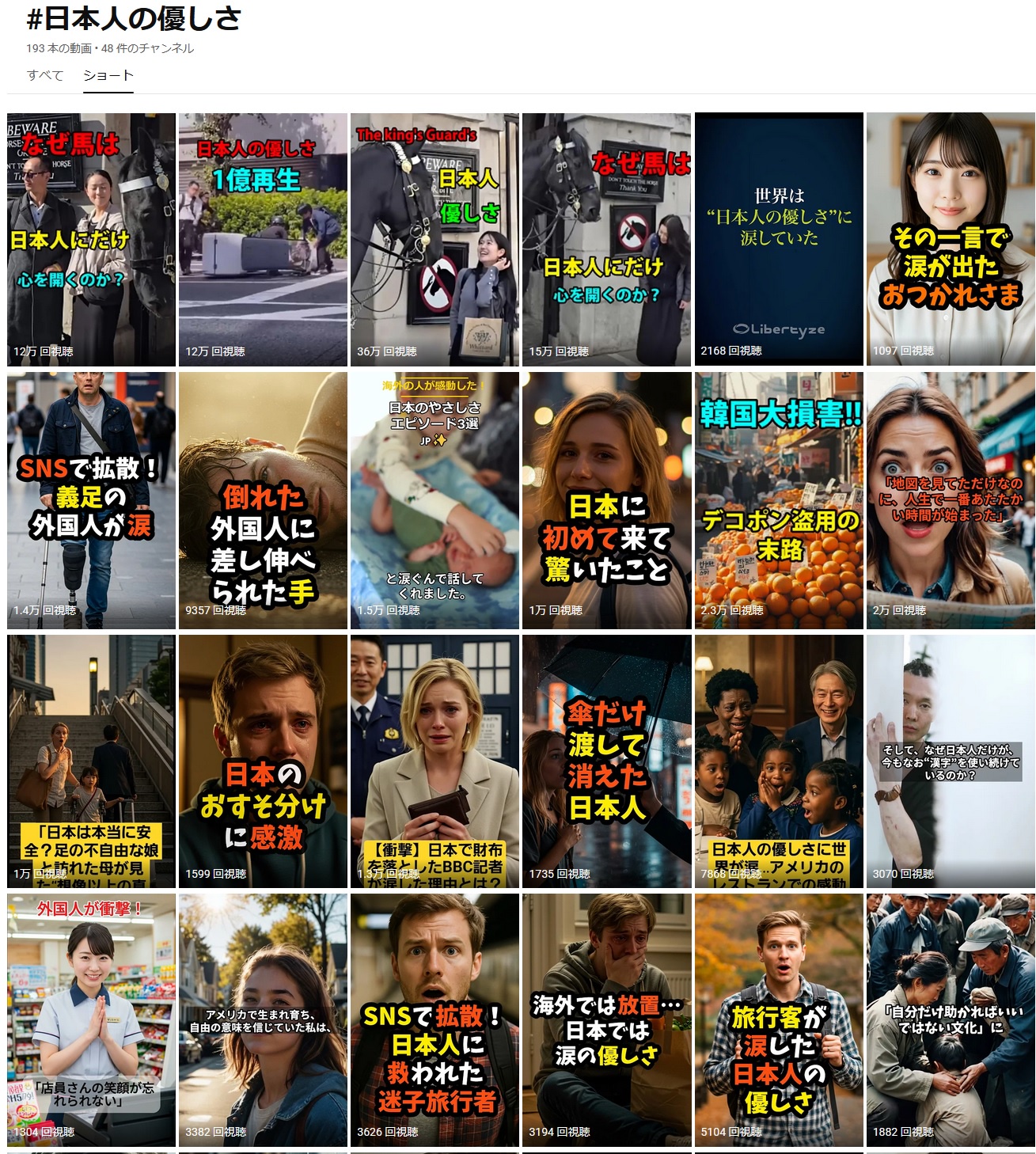Open the その一言で涙が出た おつかれさま short
The width and height of the screenshot is (1036, 1154).
coord(951,239)
